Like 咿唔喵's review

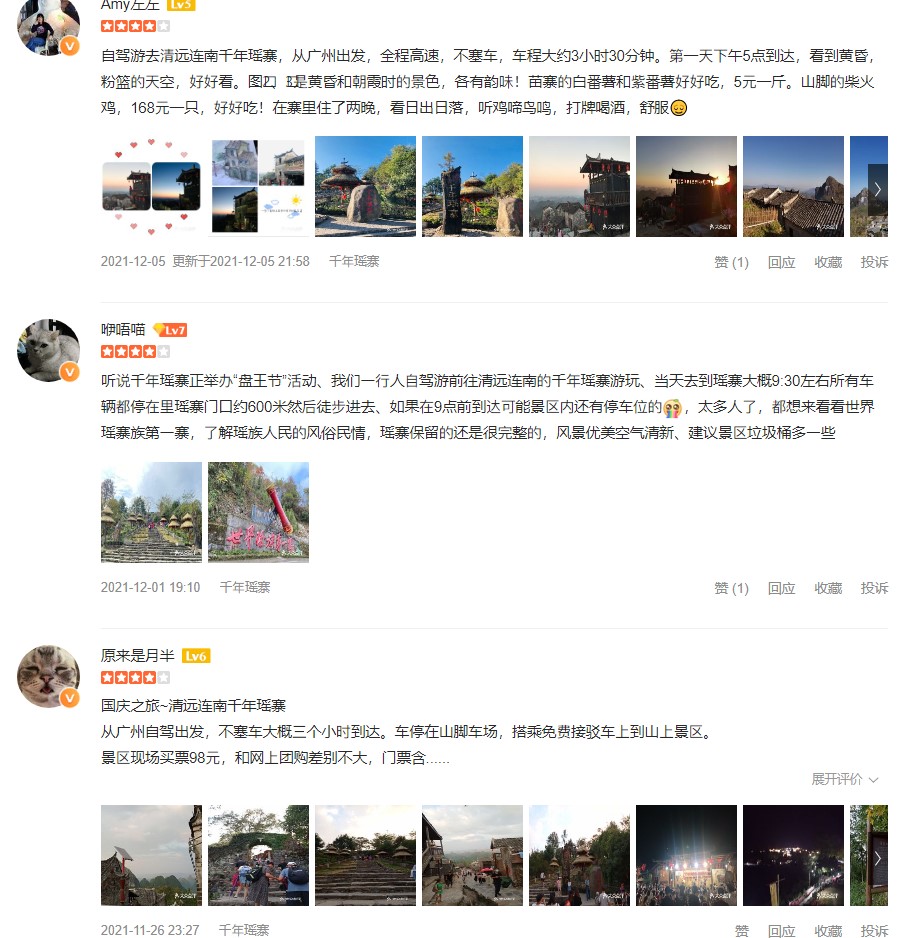point(730,588)
